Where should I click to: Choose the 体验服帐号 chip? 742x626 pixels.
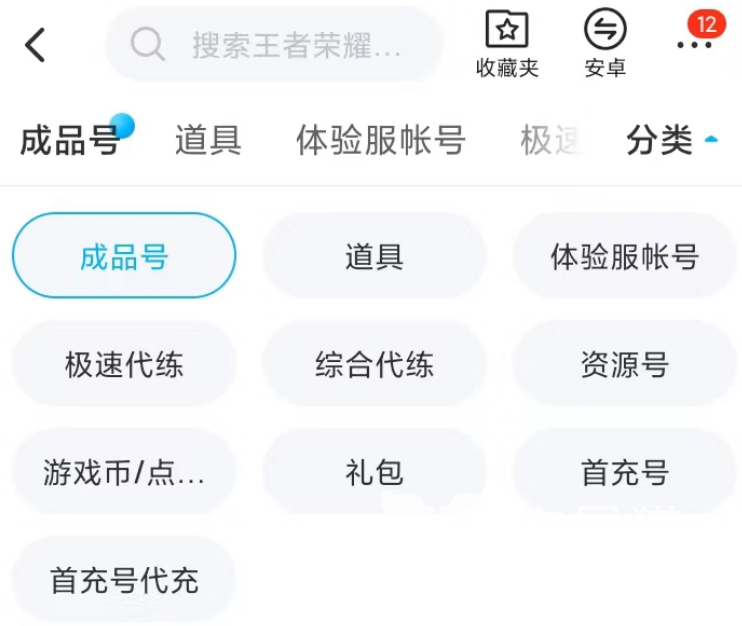click(x=624, y=256)
